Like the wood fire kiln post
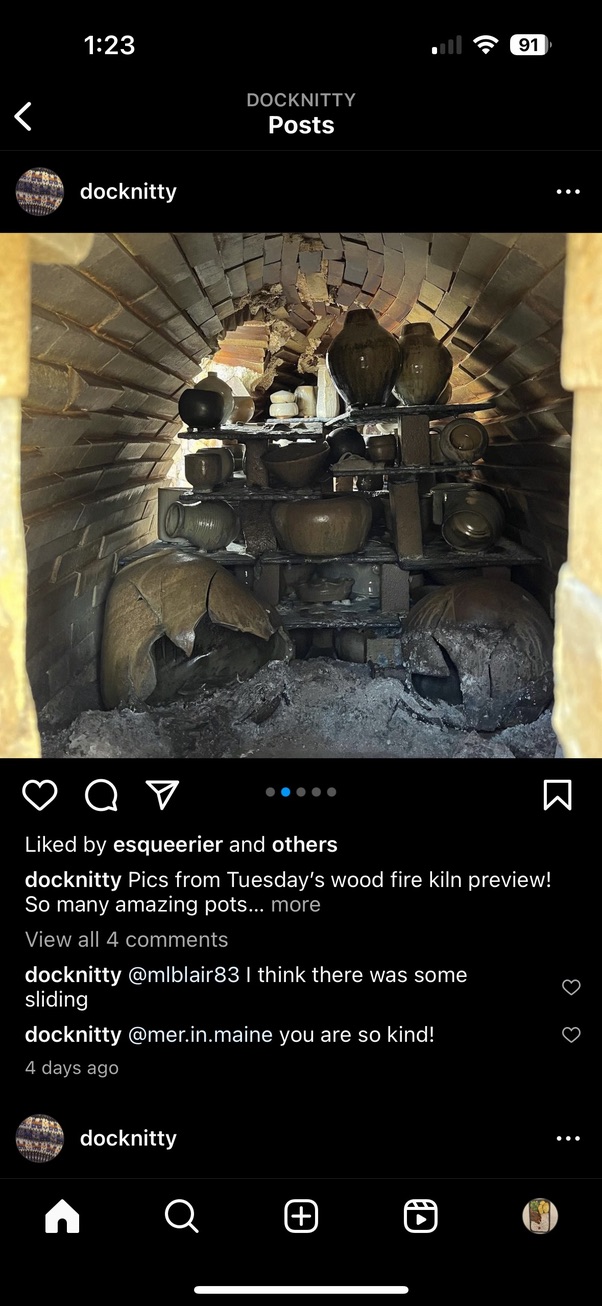This screenshot has width=602, height=1306. (40, 795)
